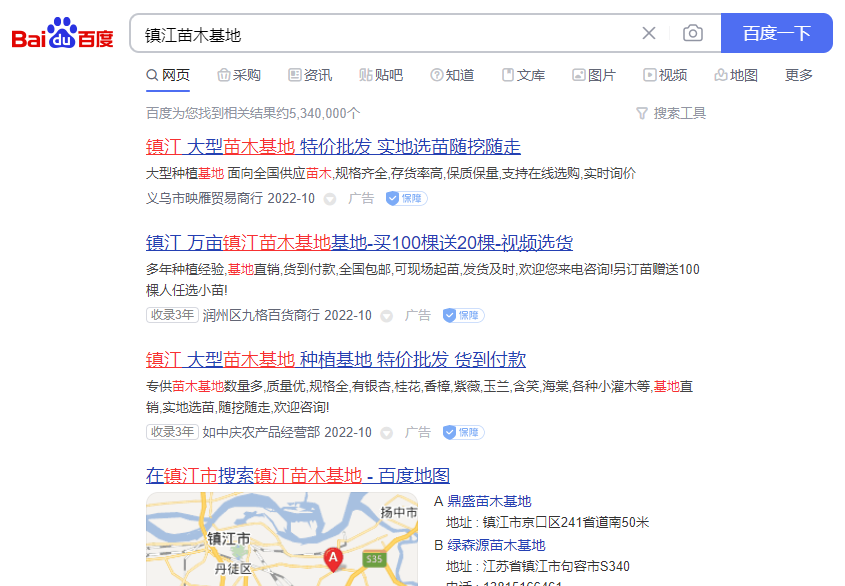
Task: Switch to the 知道 tab
Action: 452,75
